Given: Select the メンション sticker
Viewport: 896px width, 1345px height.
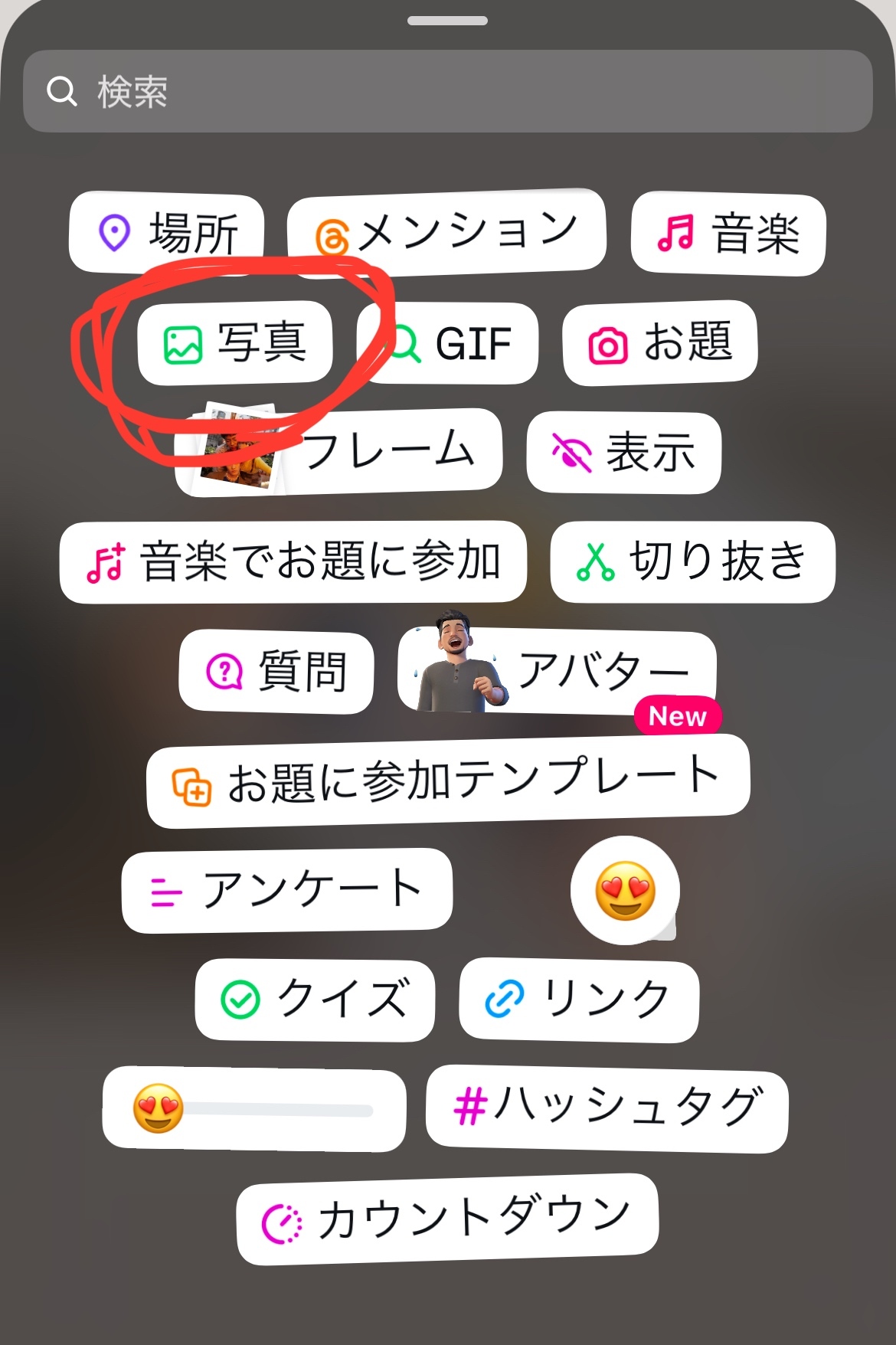Looking at the screenshot, I should point(446,232).
